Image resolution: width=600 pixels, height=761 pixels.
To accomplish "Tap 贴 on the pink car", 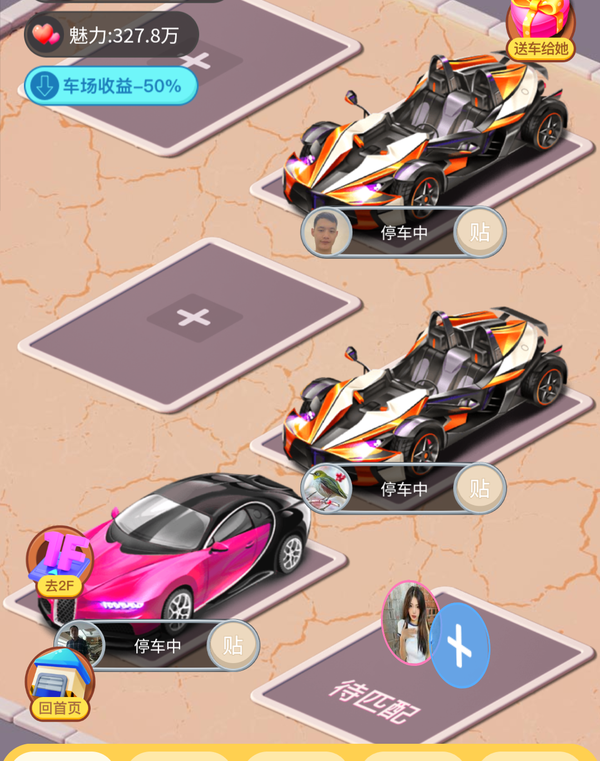I will click(x=232, y=645).
